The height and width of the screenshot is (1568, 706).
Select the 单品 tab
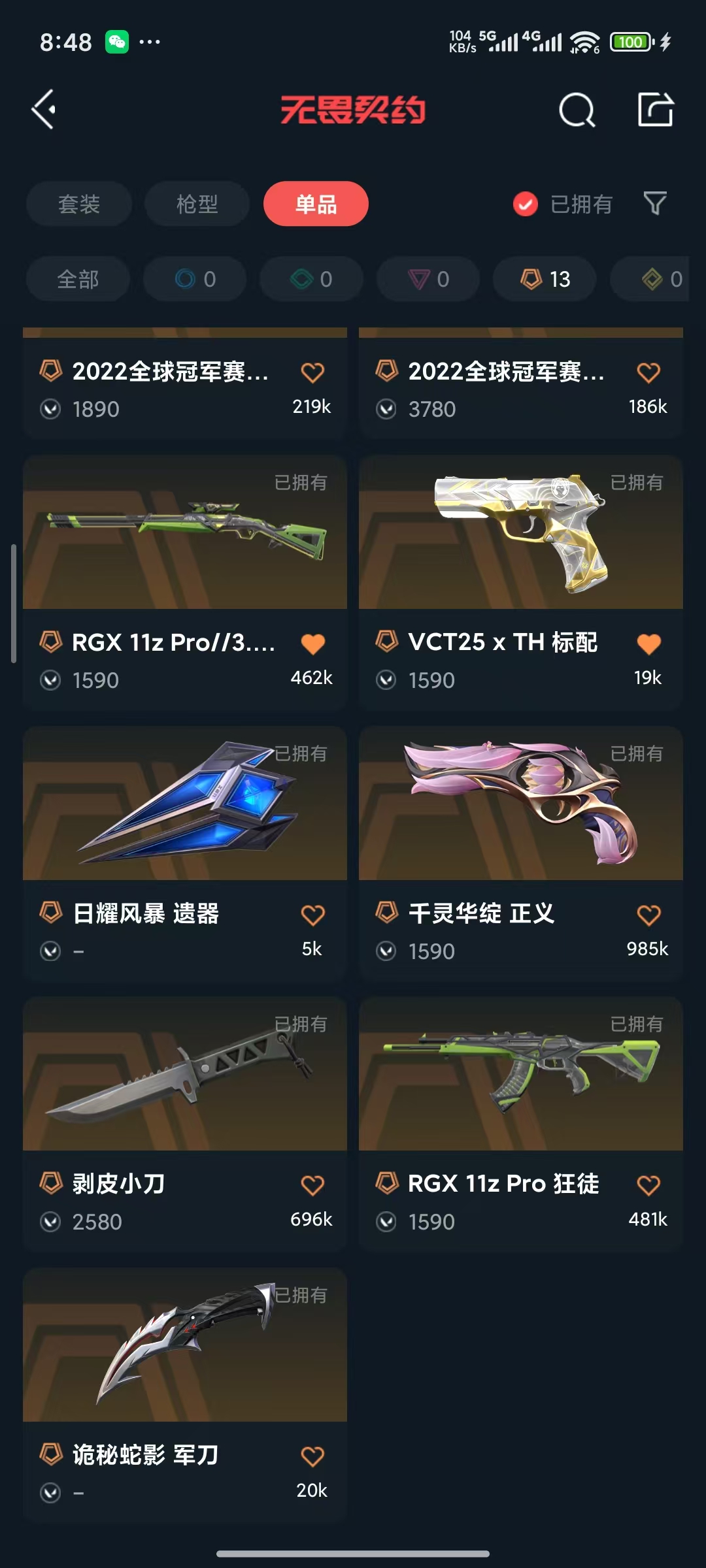tap(316, 204)
